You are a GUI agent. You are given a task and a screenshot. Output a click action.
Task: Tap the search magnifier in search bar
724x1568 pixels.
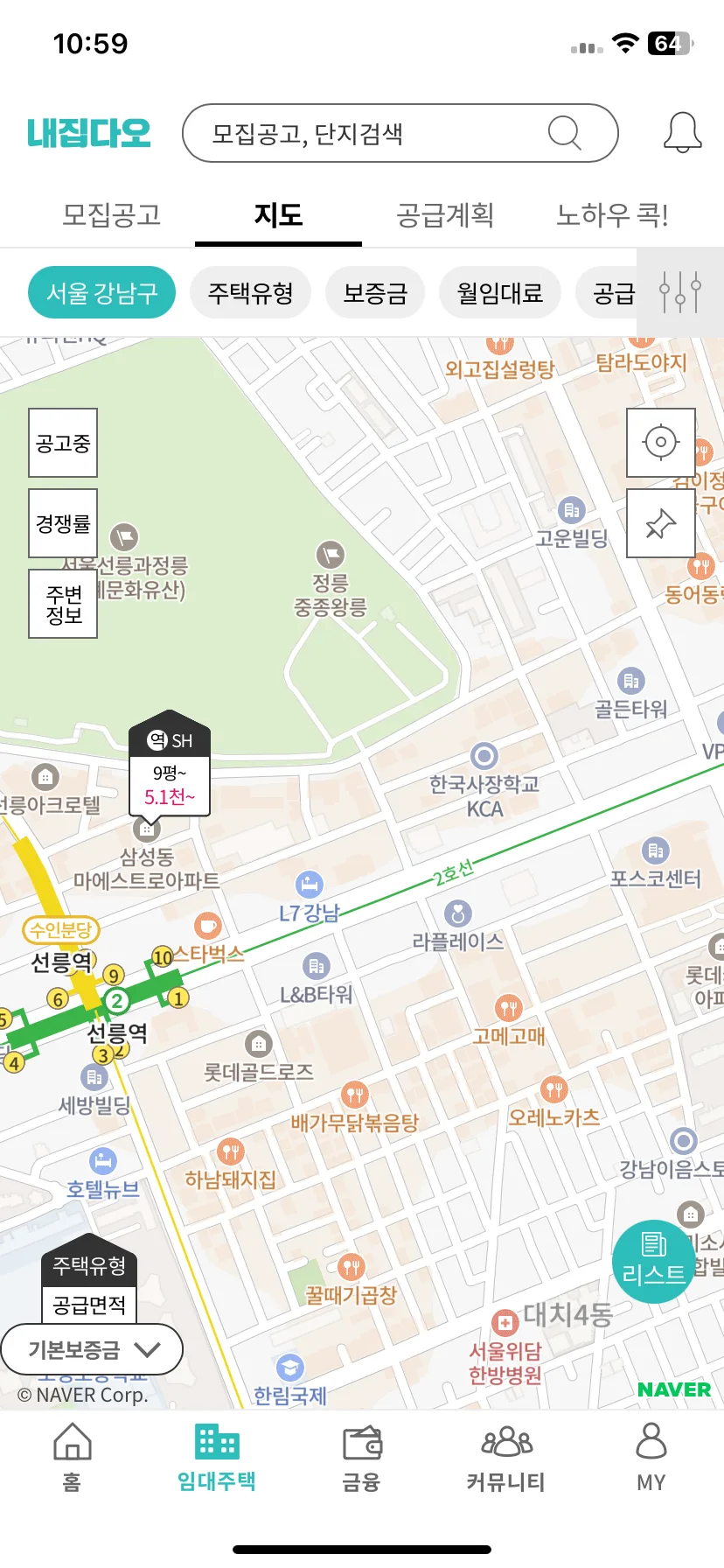tap(565, 132)
